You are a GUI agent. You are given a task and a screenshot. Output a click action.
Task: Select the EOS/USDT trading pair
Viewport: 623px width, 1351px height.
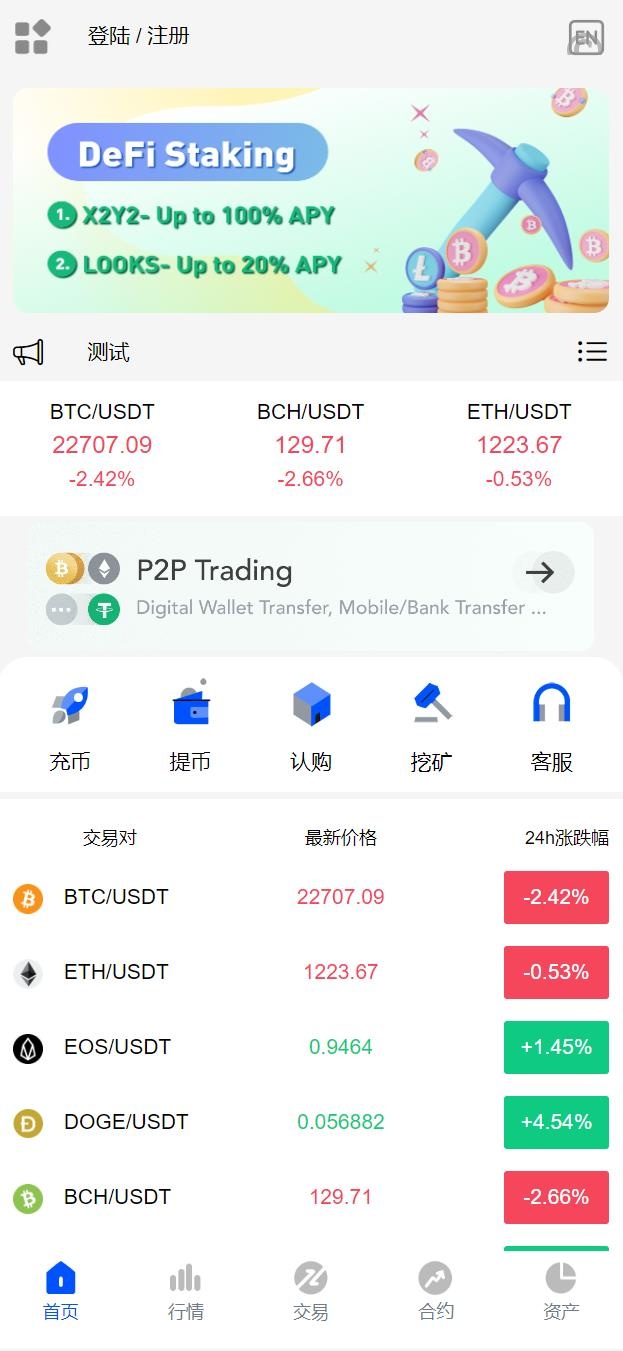(311, 1047)
